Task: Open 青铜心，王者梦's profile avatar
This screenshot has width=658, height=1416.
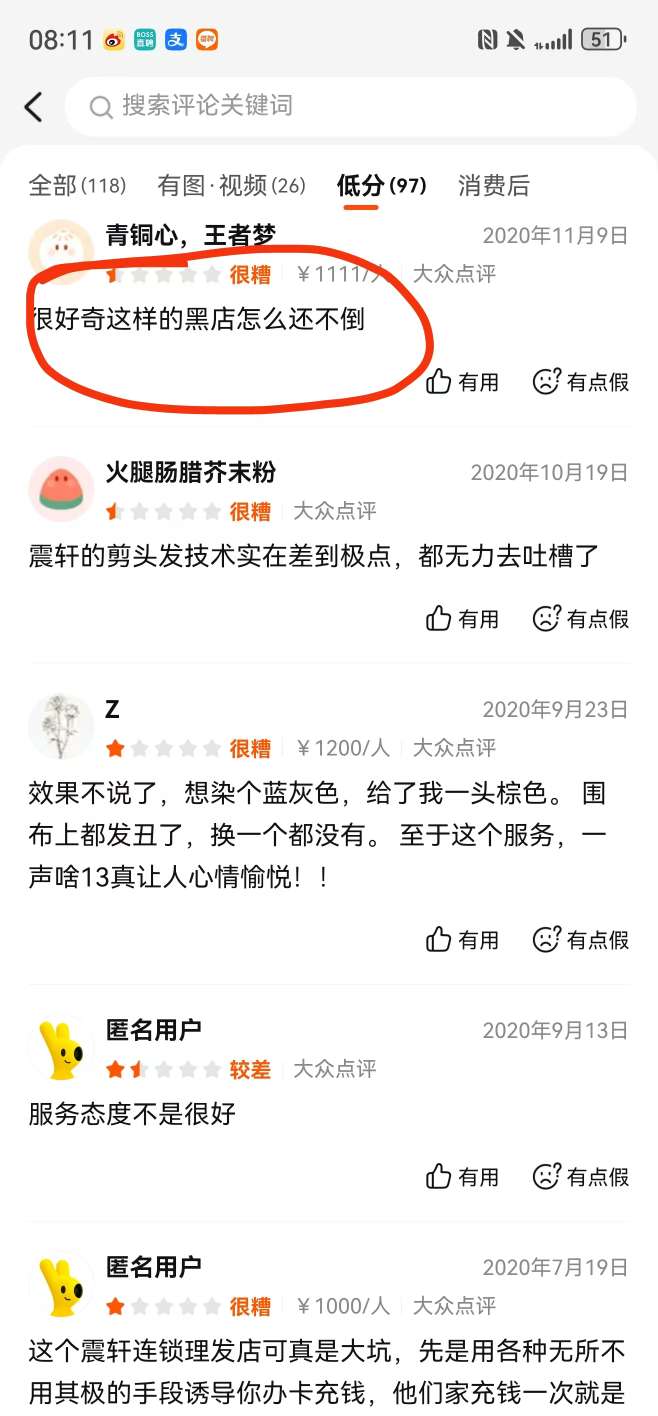Action: 61,251
